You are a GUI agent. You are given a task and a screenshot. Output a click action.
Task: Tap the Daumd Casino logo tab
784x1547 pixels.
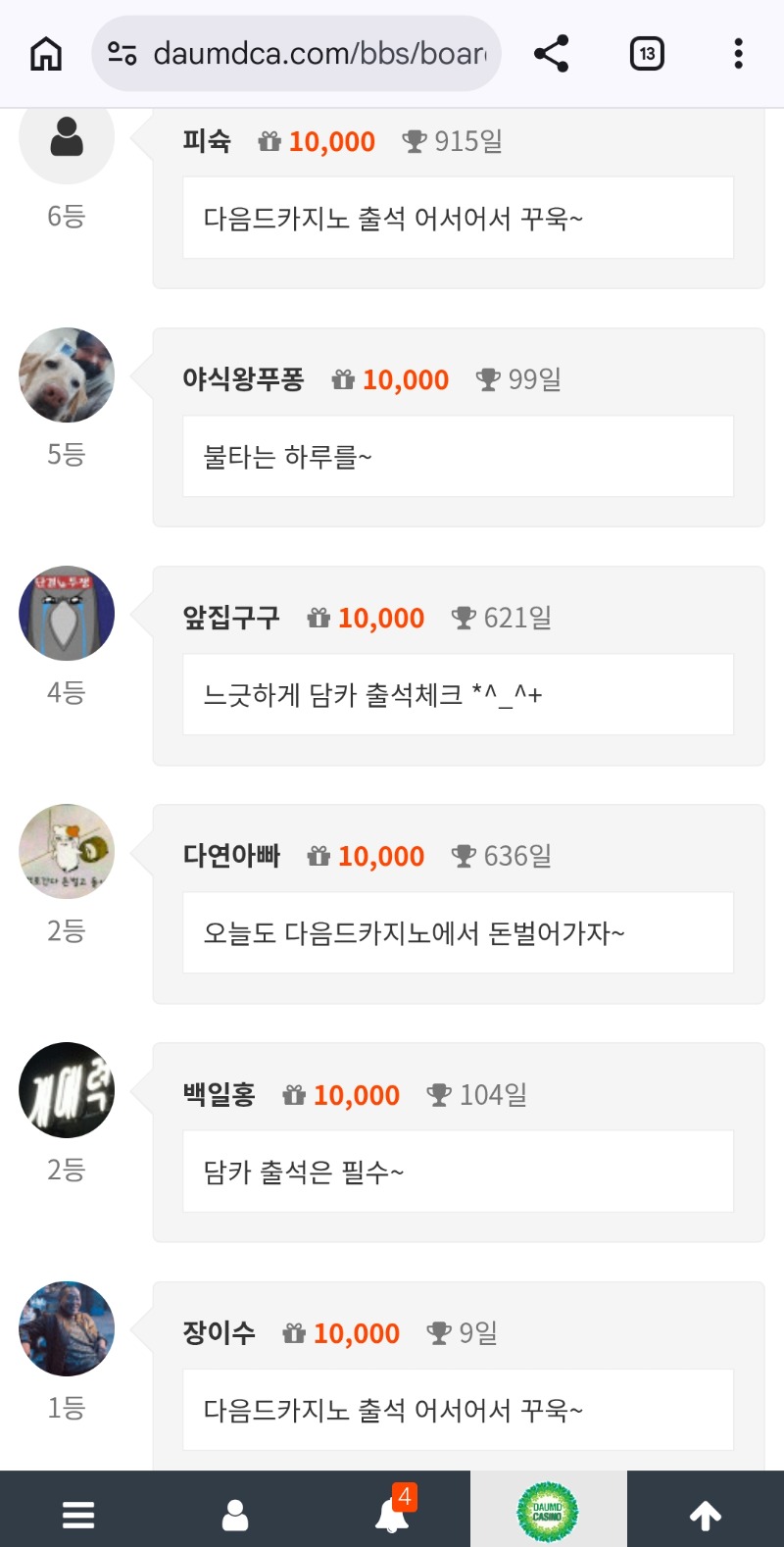tap(548, 1513)
